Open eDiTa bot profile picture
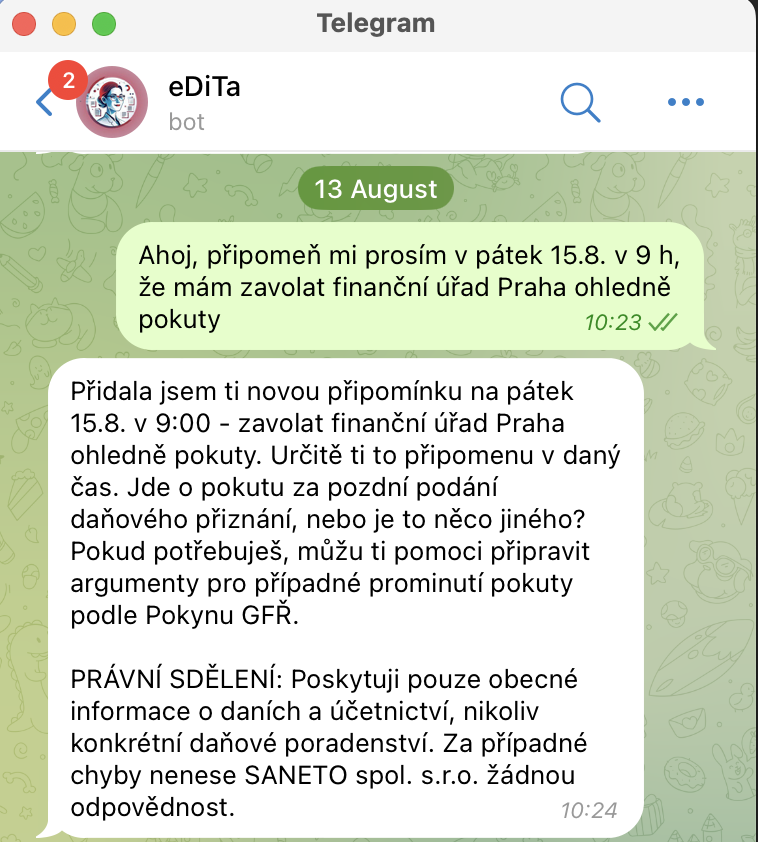Screen dimensions: 758x842 [112, 102]
